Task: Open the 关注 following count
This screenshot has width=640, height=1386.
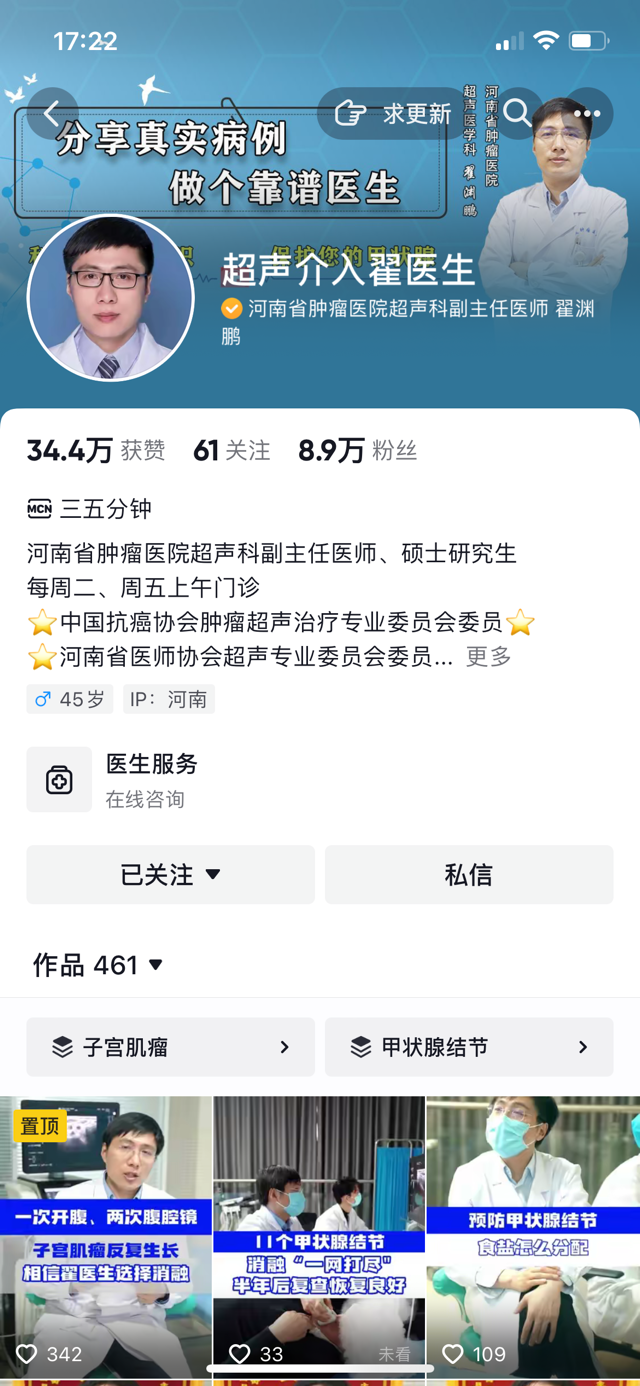Action: 232,451
